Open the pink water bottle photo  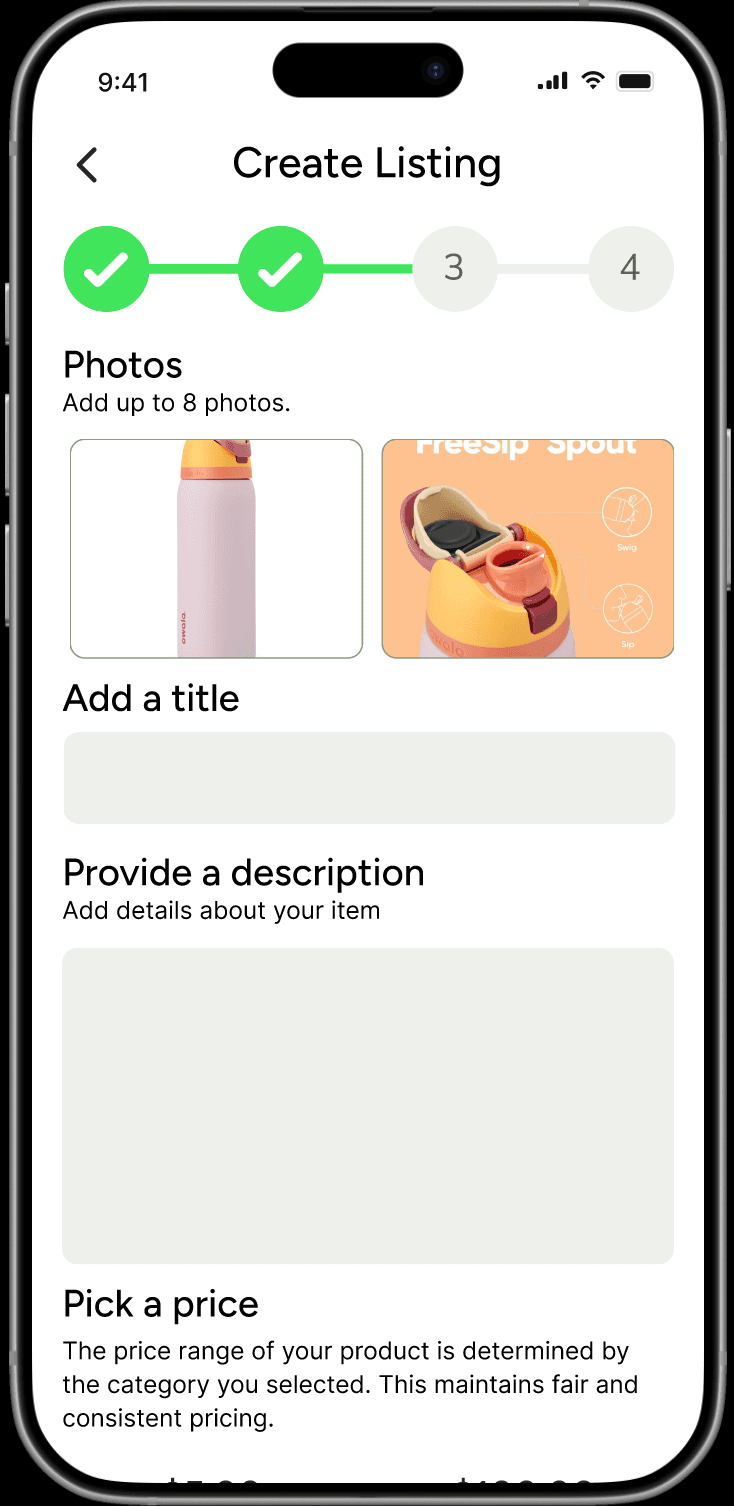[216, 548]
